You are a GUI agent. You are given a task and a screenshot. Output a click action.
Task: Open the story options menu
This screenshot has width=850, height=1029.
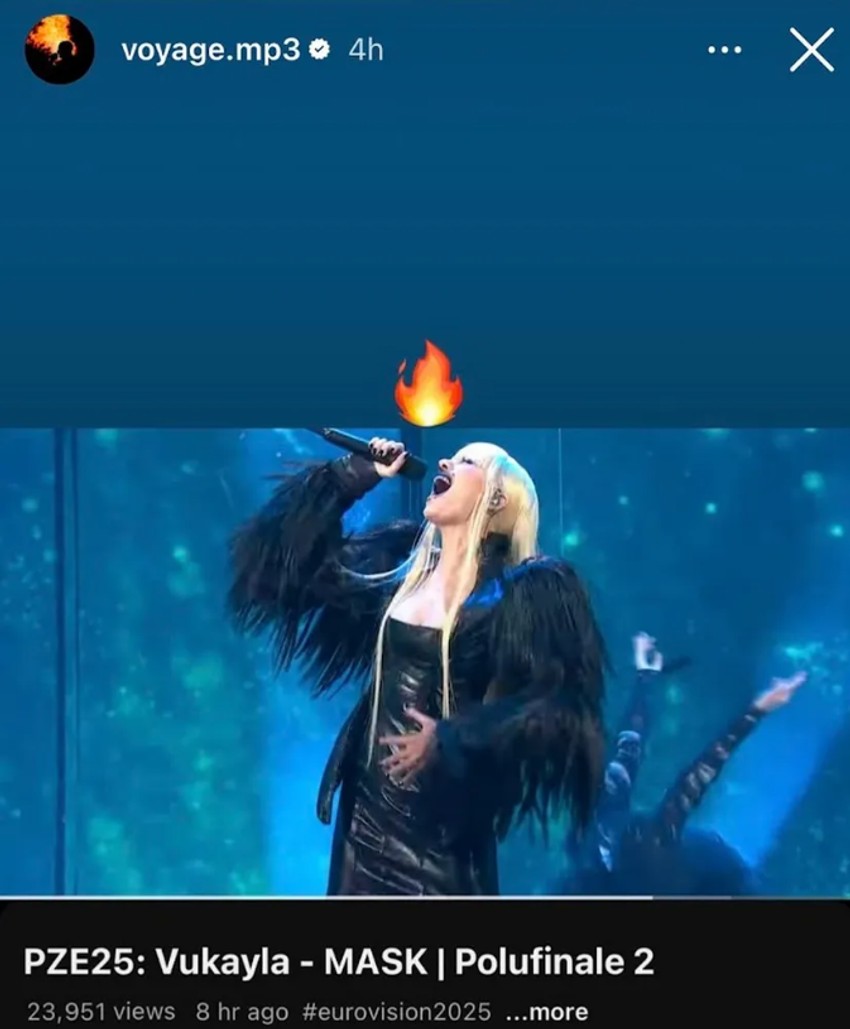pyautogui.click(x=724, y=50)
